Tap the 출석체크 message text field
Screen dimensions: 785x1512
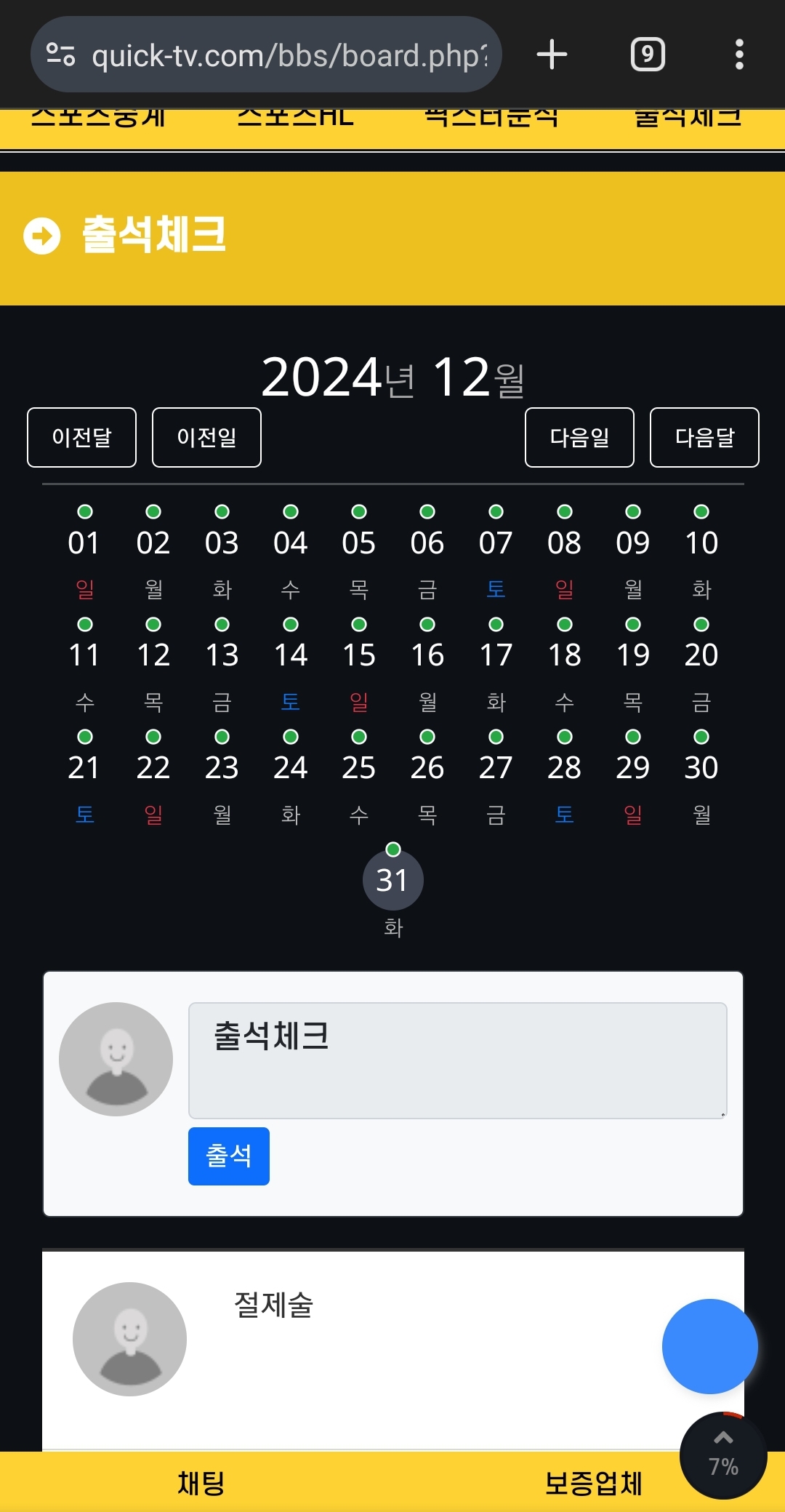pyautogui.click(x=458, y=1060)
